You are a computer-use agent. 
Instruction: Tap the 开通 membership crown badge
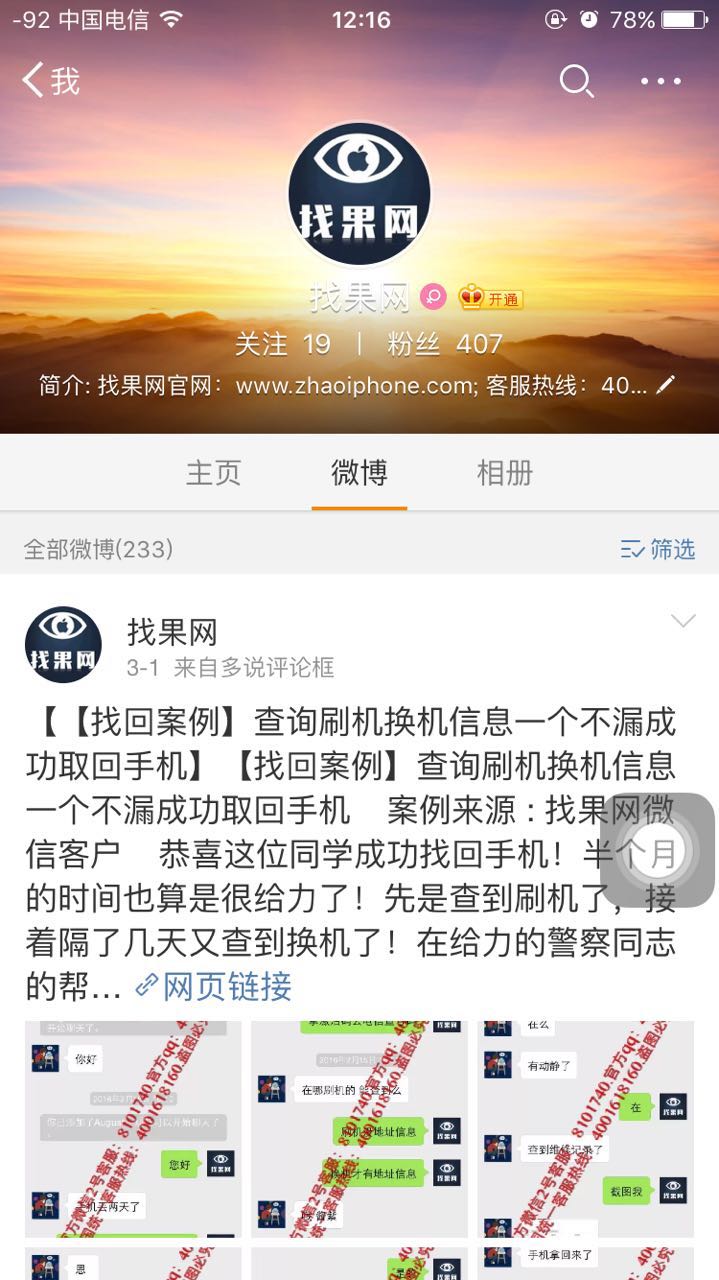pyautogui.click(x=490, y=297)
